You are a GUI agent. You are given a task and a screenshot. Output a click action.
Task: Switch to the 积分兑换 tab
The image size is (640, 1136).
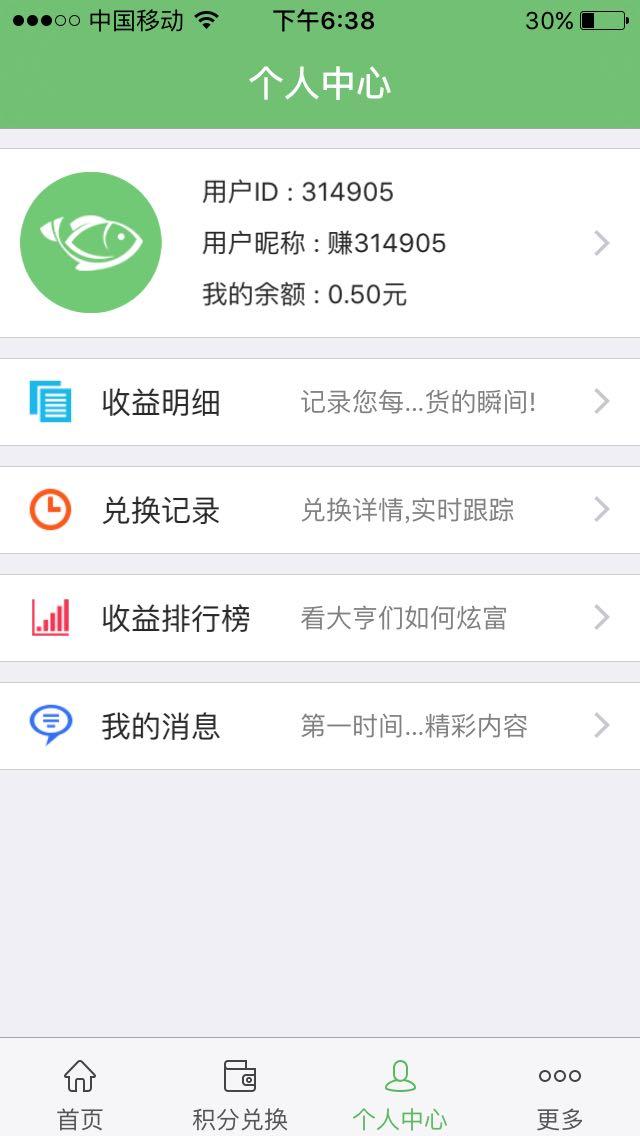click(240, 1092)
